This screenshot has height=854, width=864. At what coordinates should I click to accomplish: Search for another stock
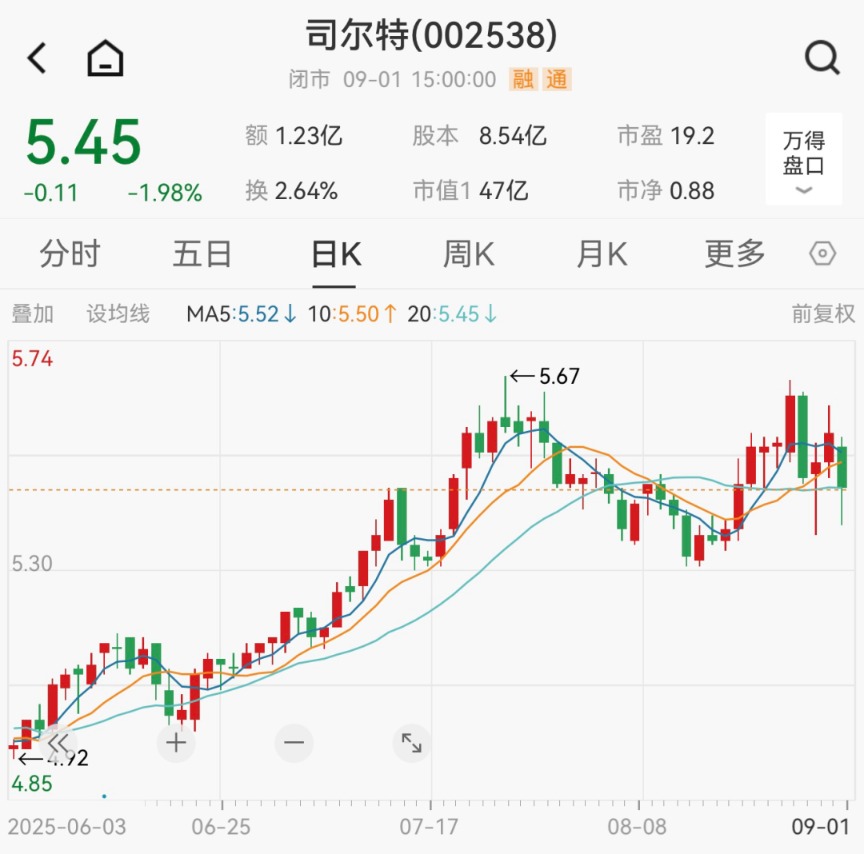tap(822, 59)
